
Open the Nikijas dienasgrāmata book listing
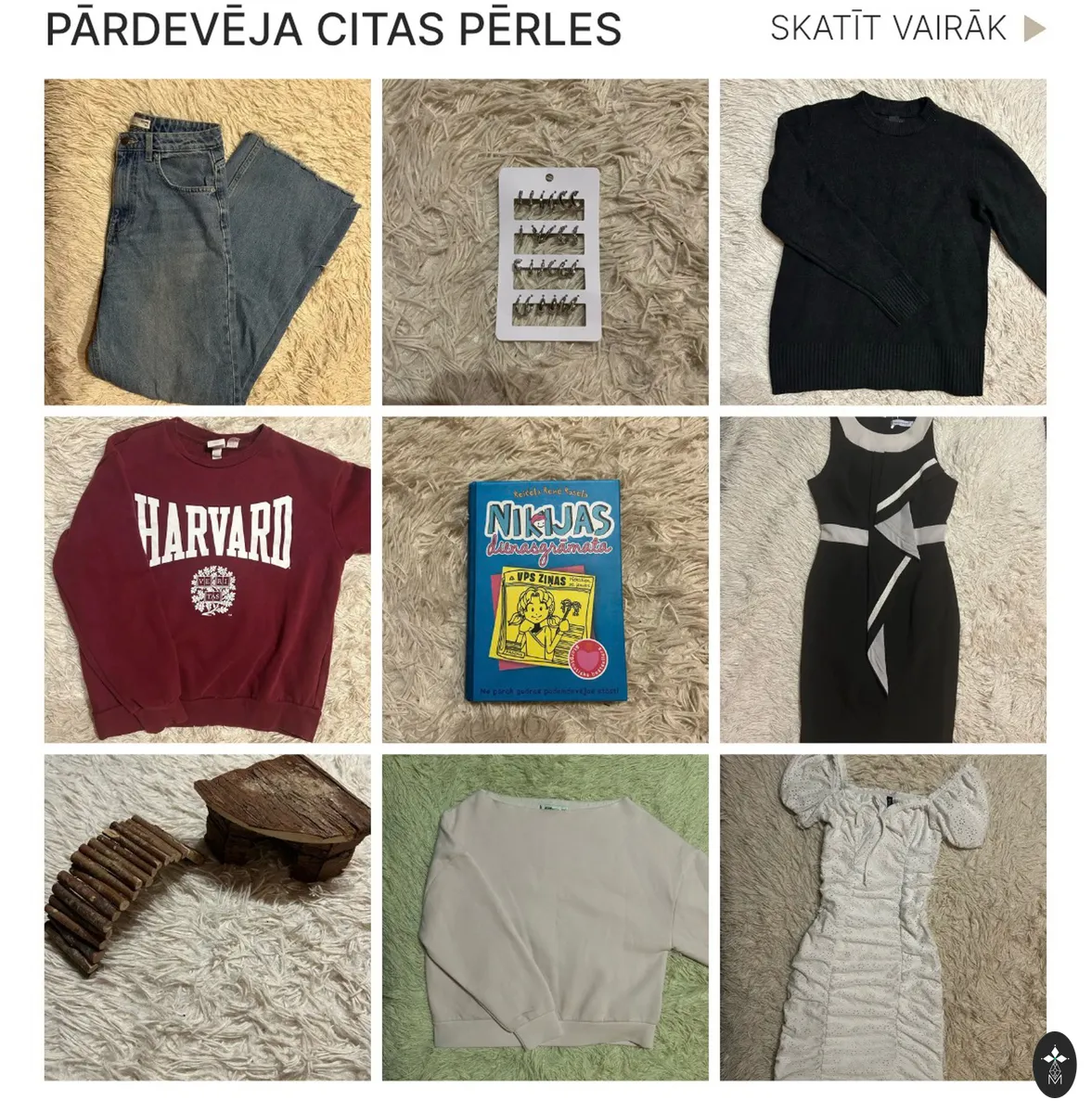[546, 580]
